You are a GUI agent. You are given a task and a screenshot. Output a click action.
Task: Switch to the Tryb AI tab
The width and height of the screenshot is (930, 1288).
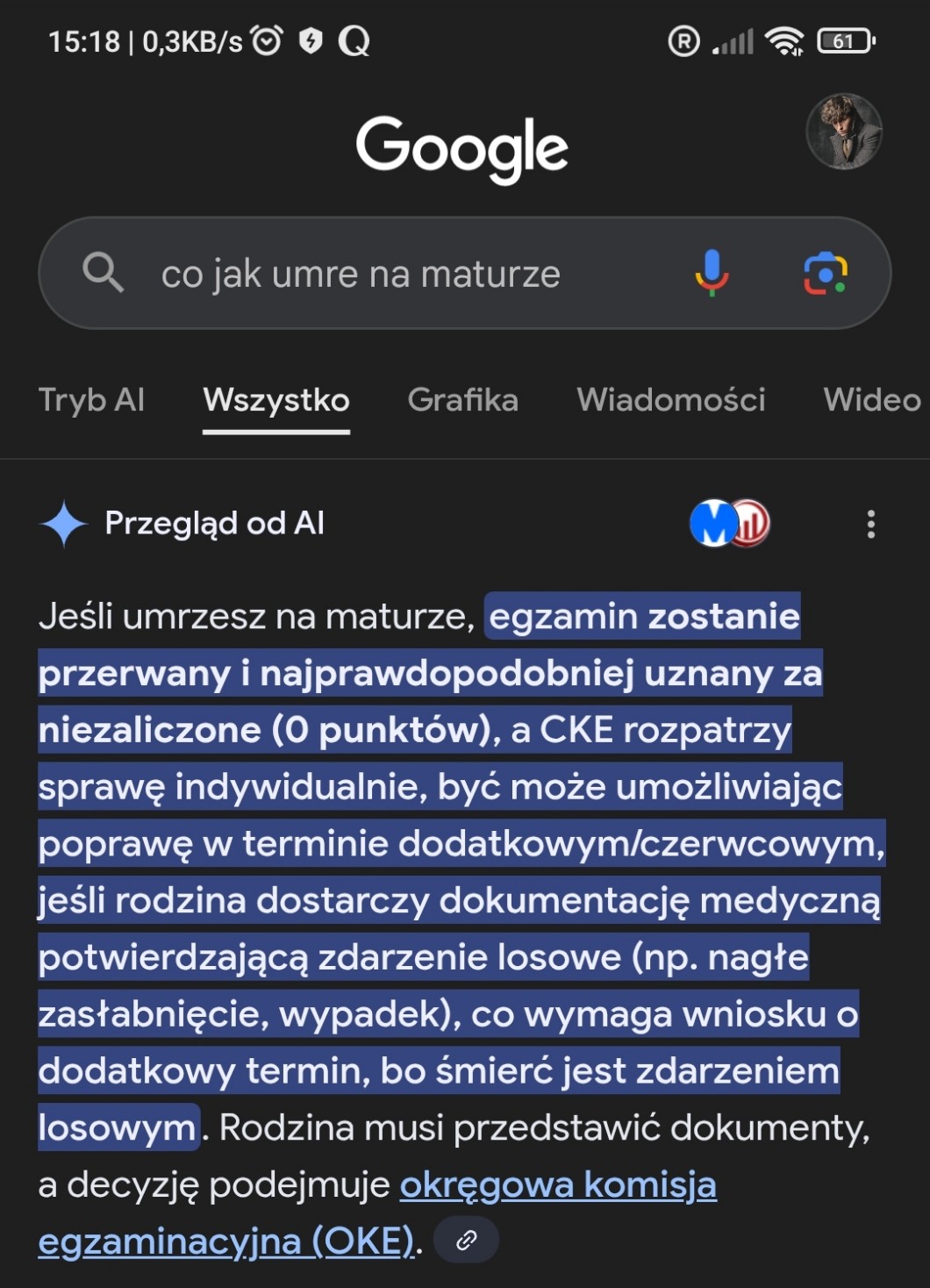pos(91,400)
